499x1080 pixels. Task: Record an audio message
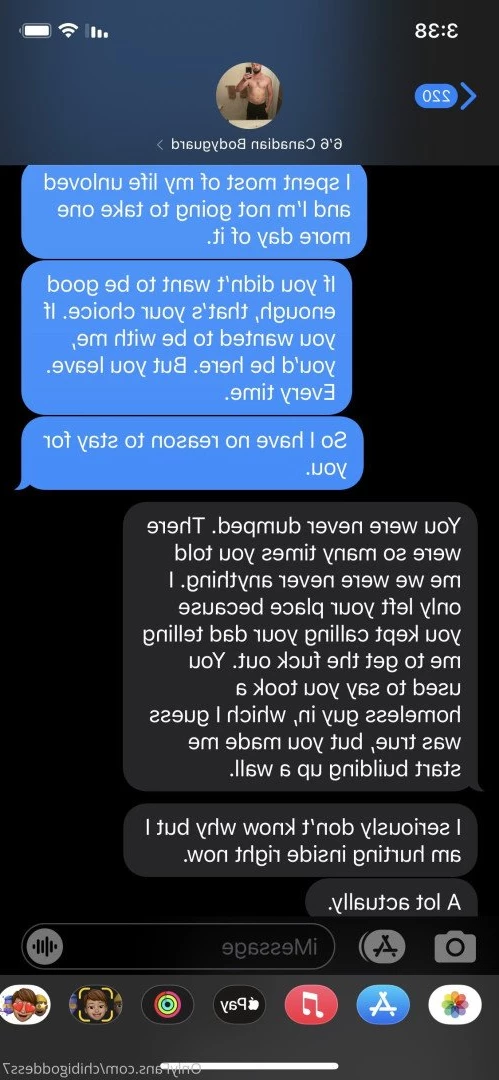pyautogui.click(x=45, y=947)
